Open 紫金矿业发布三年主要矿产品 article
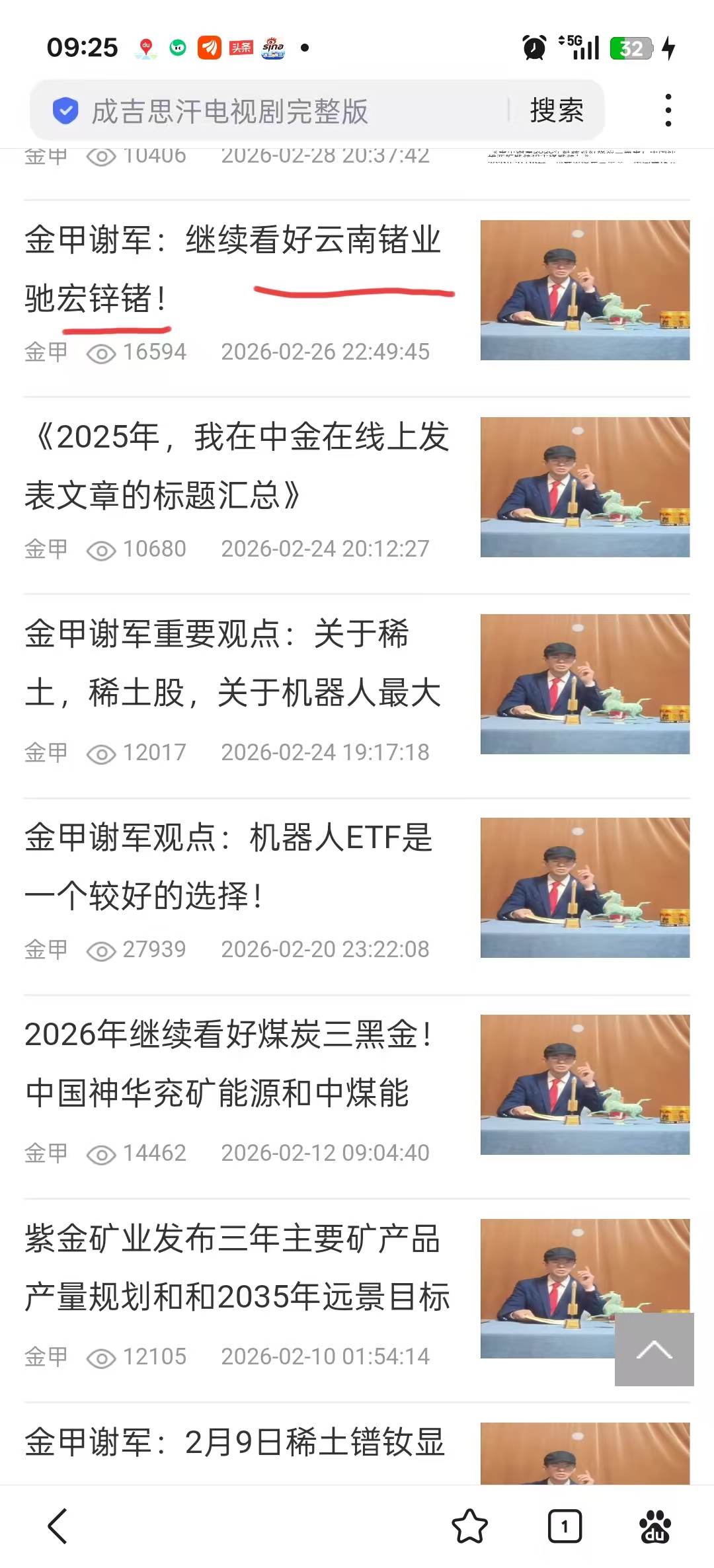This screenshot has height=1568, width=714. 237,1267
